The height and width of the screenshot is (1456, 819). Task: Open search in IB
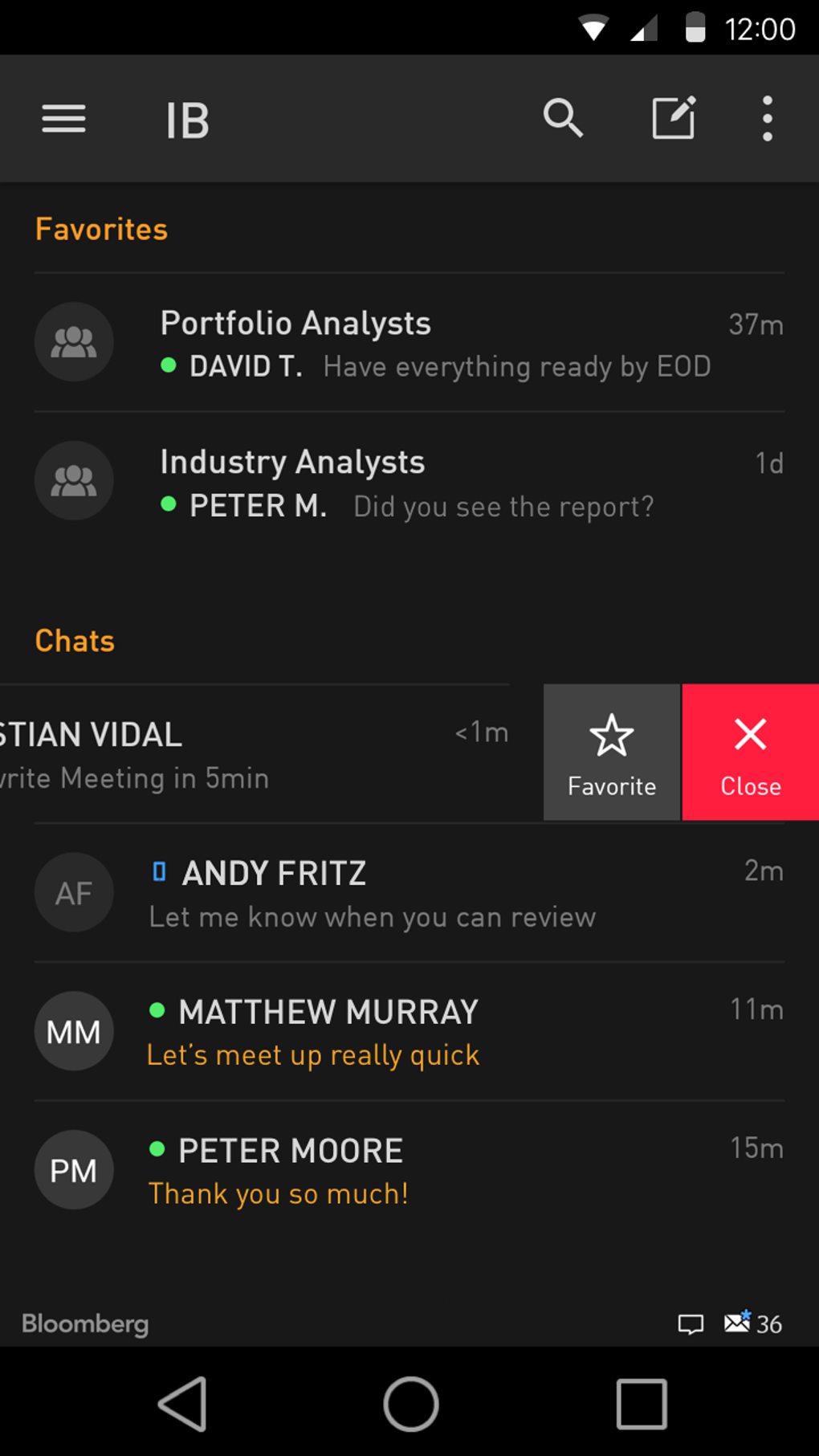(x=563, y=119)
